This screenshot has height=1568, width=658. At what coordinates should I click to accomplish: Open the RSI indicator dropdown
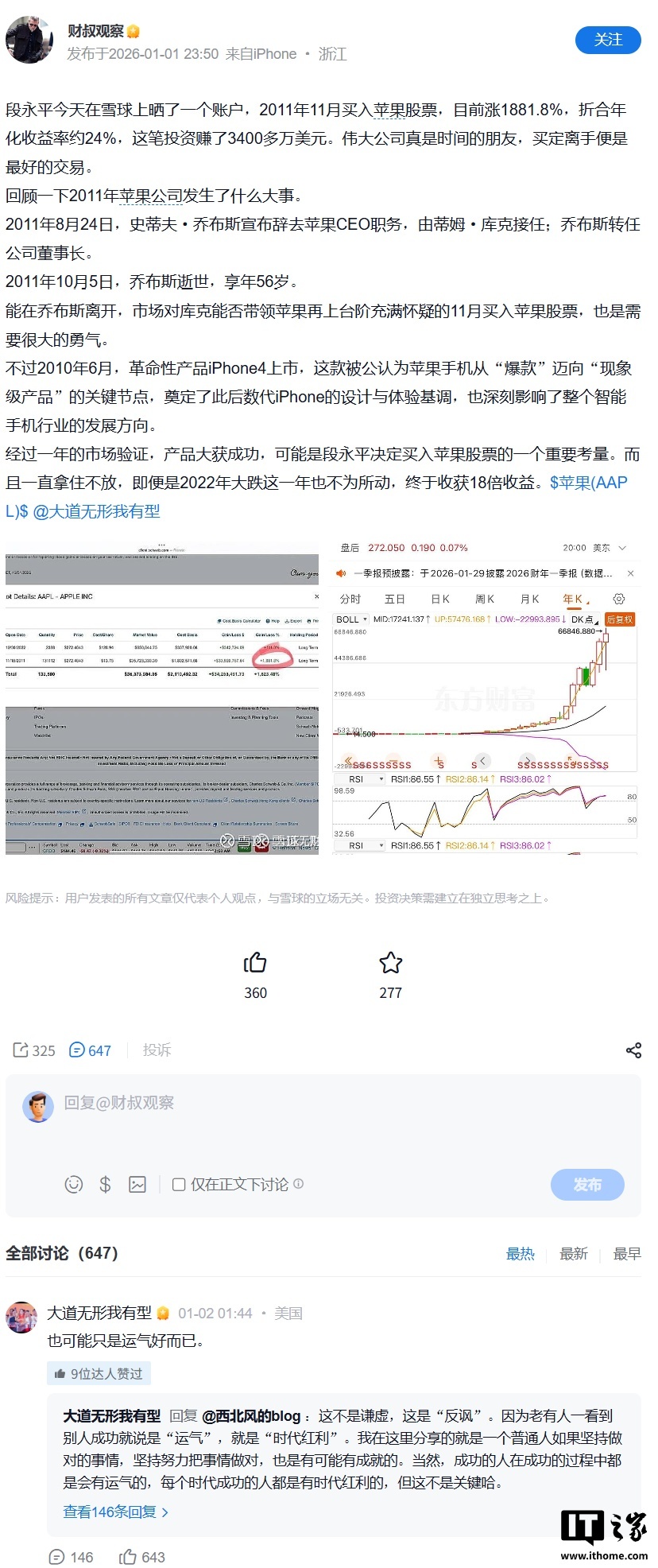point(360,778)
